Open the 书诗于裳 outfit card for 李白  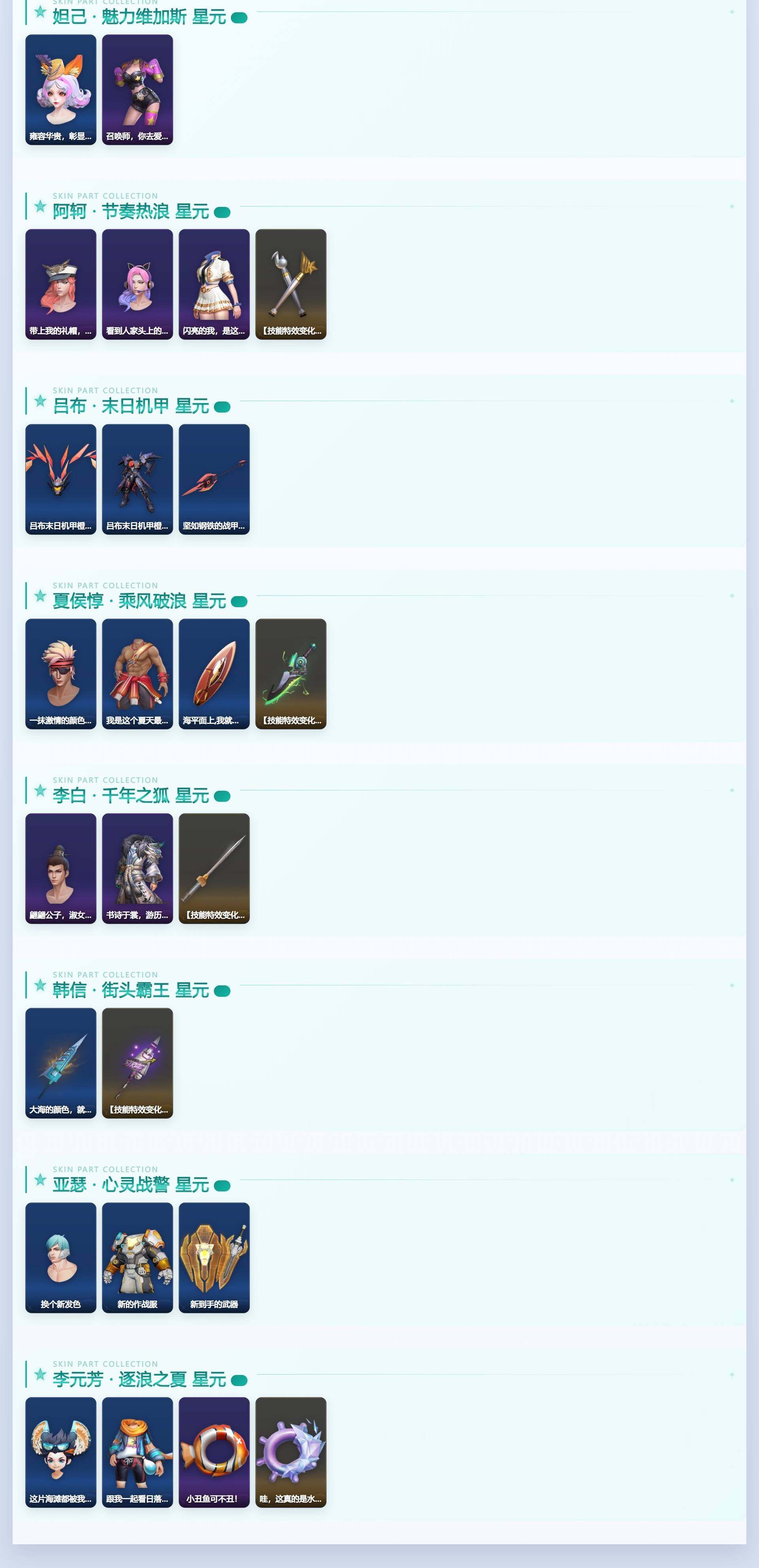[x=138, y=869]
